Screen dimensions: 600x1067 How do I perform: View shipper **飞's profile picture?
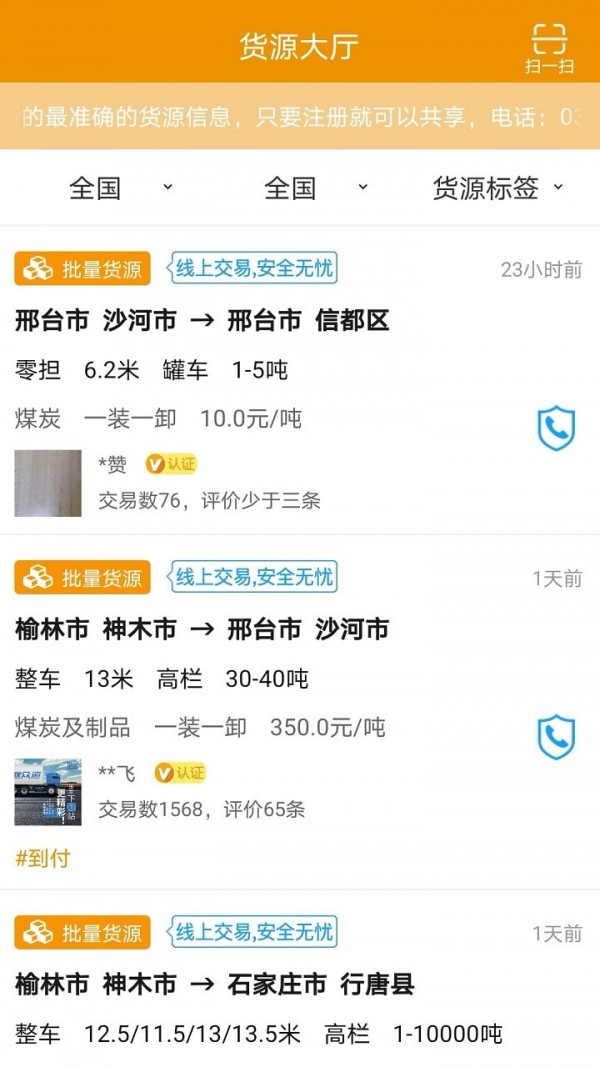tap(48, 791)
